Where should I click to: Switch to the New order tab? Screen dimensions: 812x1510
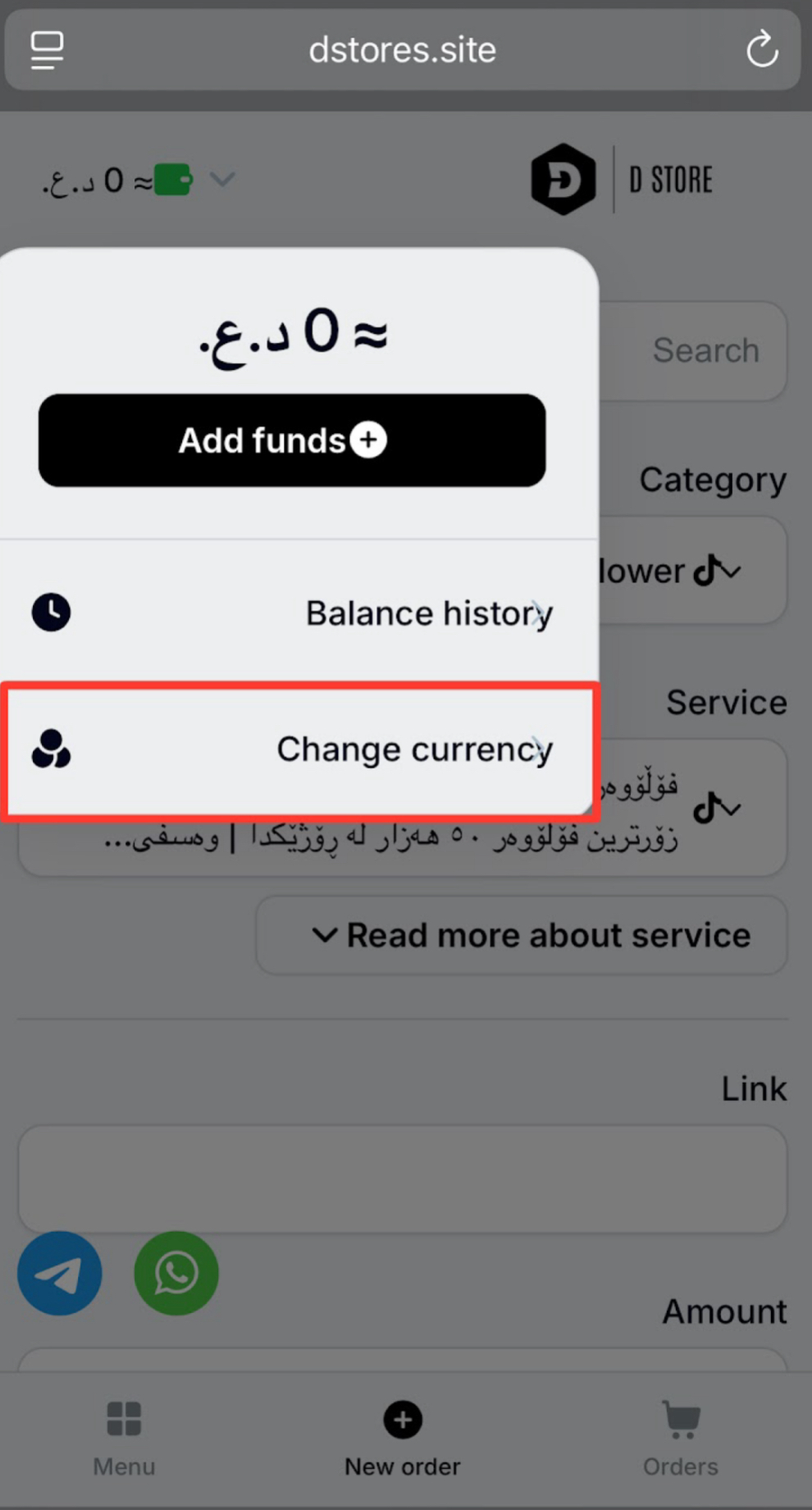tap(403, 1438)
